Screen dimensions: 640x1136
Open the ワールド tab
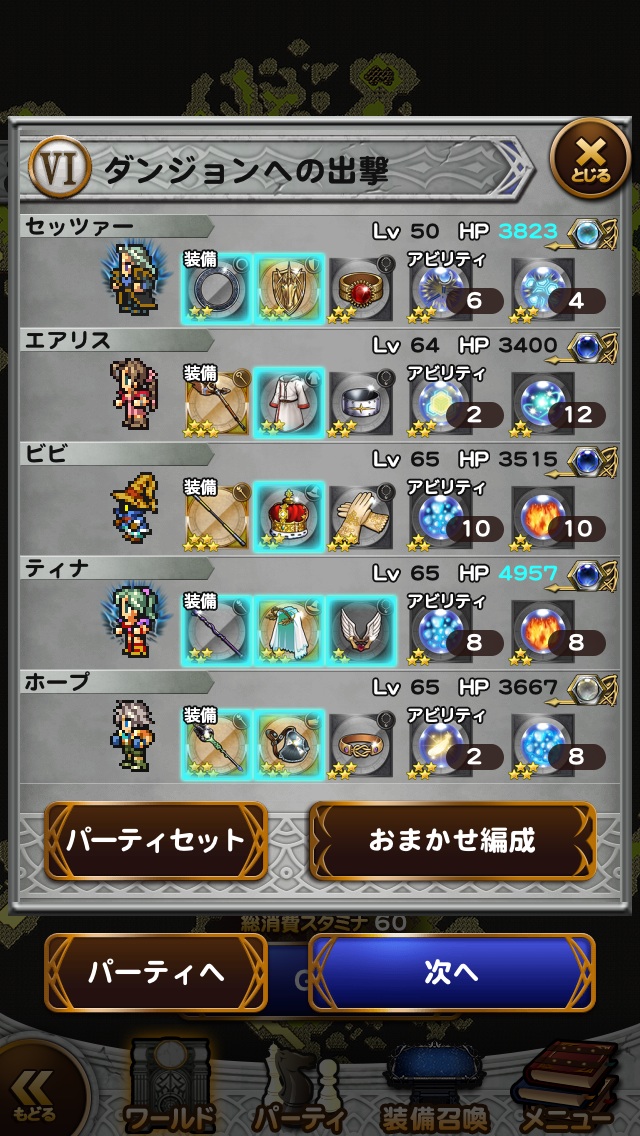pyautogui.click(x=169, y=1090)
